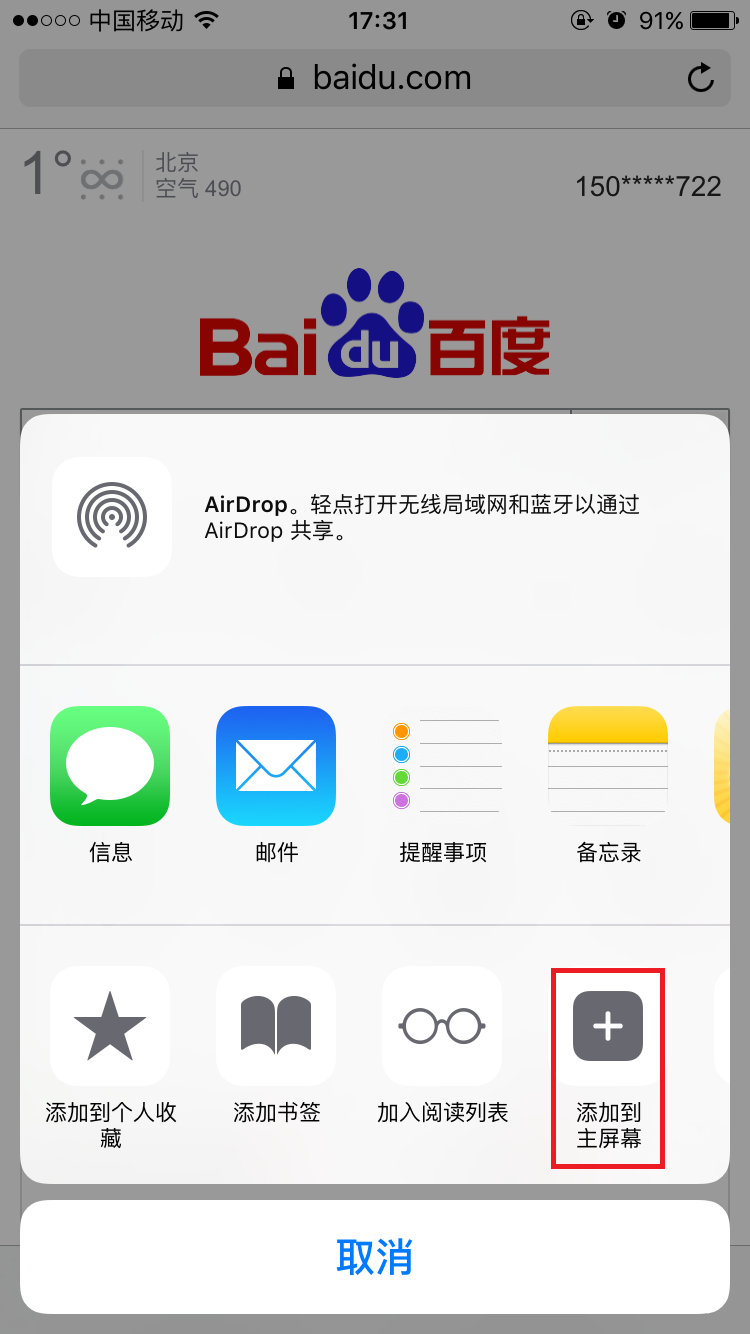This screenshot has height=1334, width=750.
Task: Tap 添加到主屏幕 (Add to Home Screen)
Action: pos(608,1027)
